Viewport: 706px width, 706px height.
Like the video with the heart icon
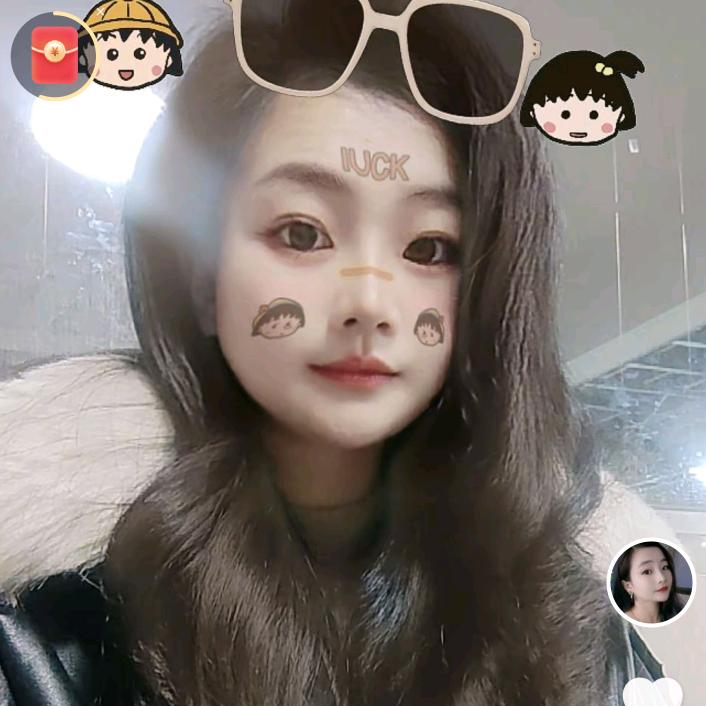pos(652,692)
